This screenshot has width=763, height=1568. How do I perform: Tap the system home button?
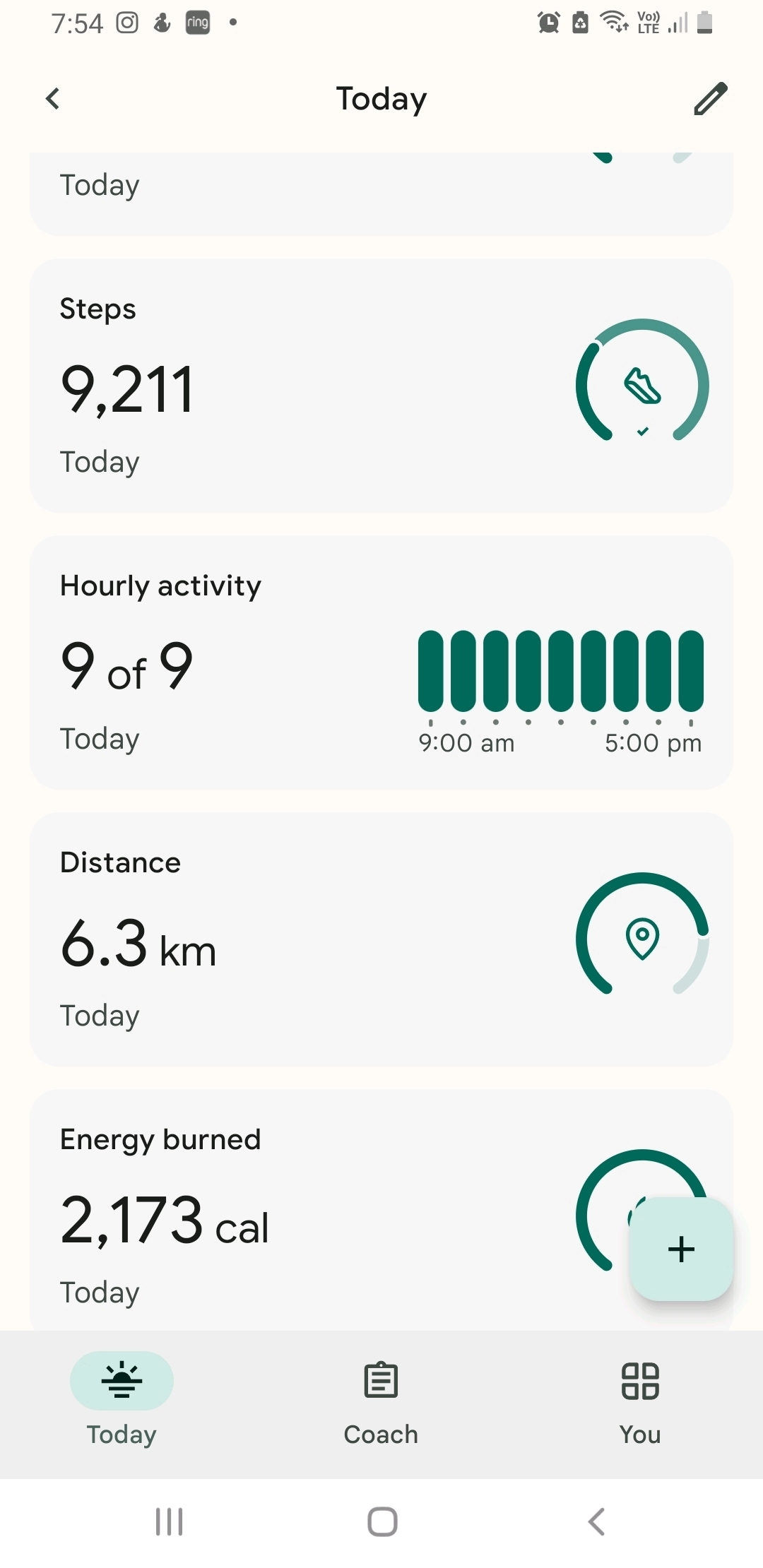coord(382,1521)
